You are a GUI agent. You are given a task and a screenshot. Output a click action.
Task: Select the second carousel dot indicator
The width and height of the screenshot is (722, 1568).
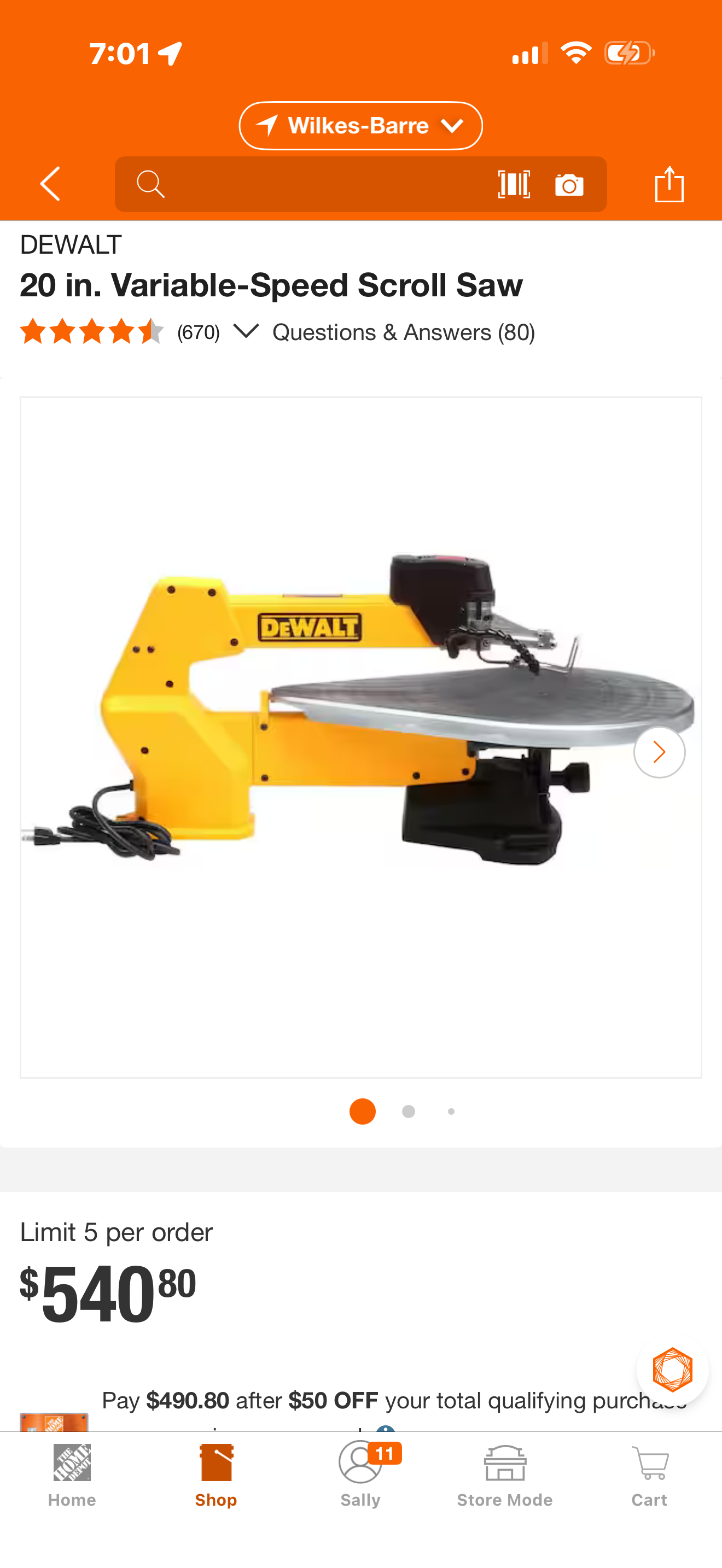tap(409, 1111)
